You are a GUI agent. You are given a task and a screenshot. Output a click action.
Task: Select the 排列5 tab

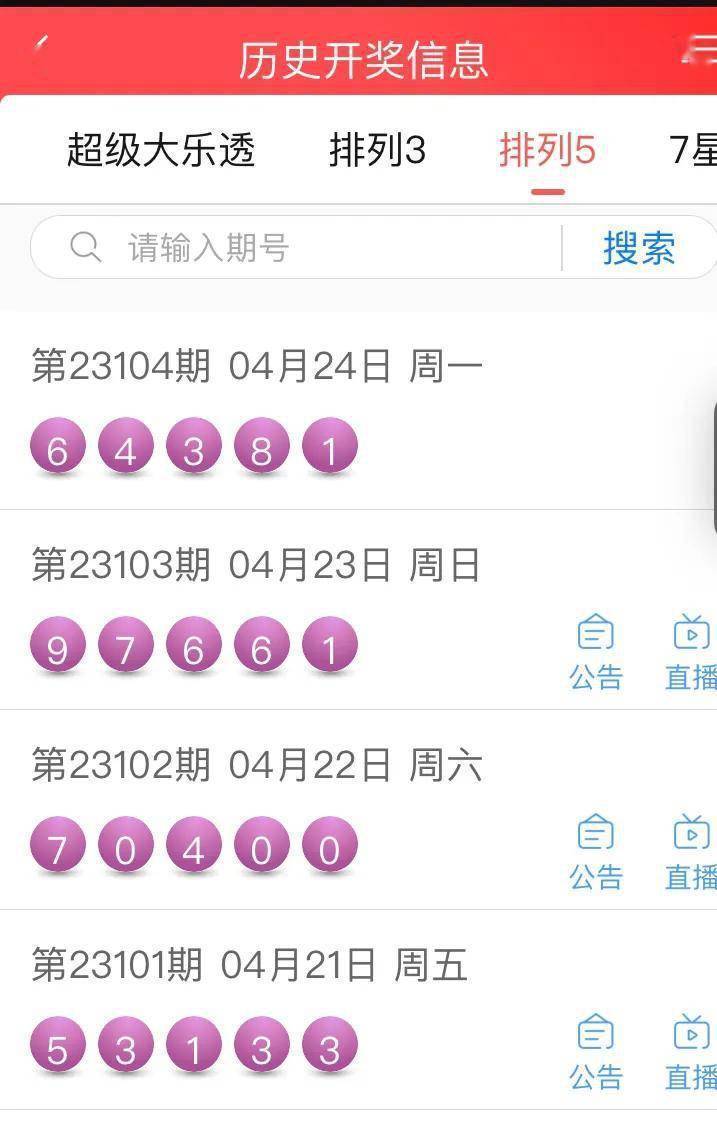point(547,151)
